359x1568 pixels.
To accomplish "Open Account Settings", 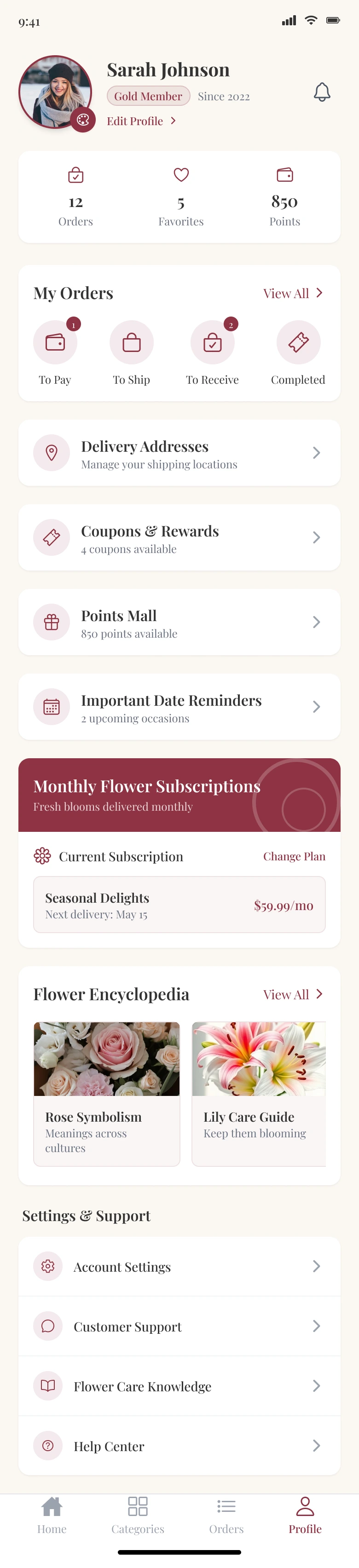I will point(179,1267).
